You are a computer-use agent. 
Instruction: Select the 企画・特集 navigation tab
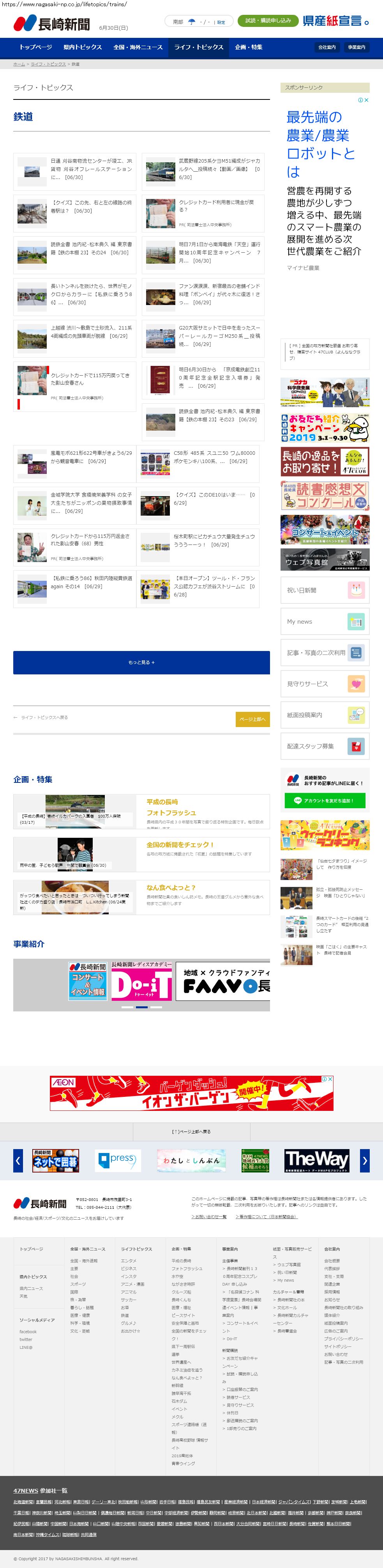249,47
